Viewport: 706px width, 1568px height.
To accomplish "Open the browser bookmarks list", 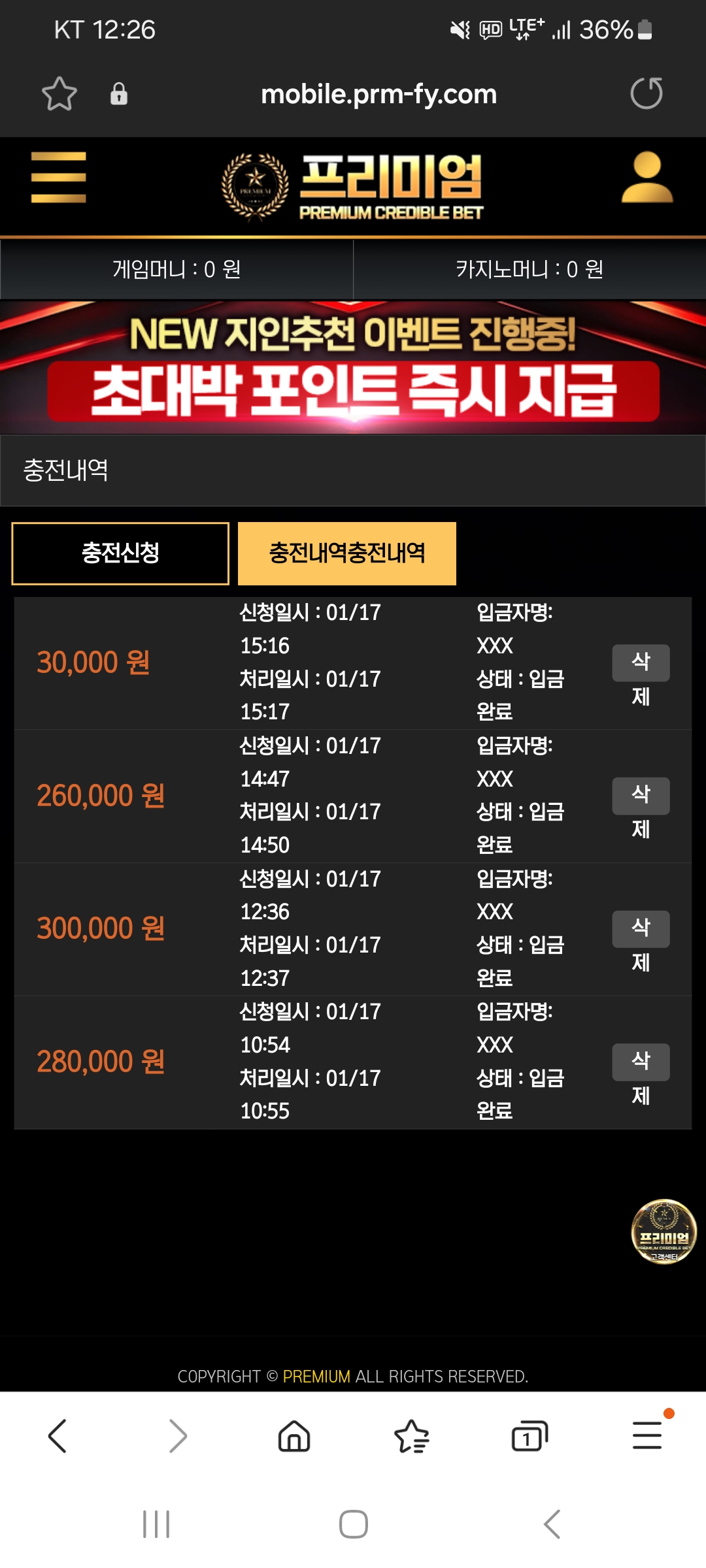I will tap(412, 1436).
